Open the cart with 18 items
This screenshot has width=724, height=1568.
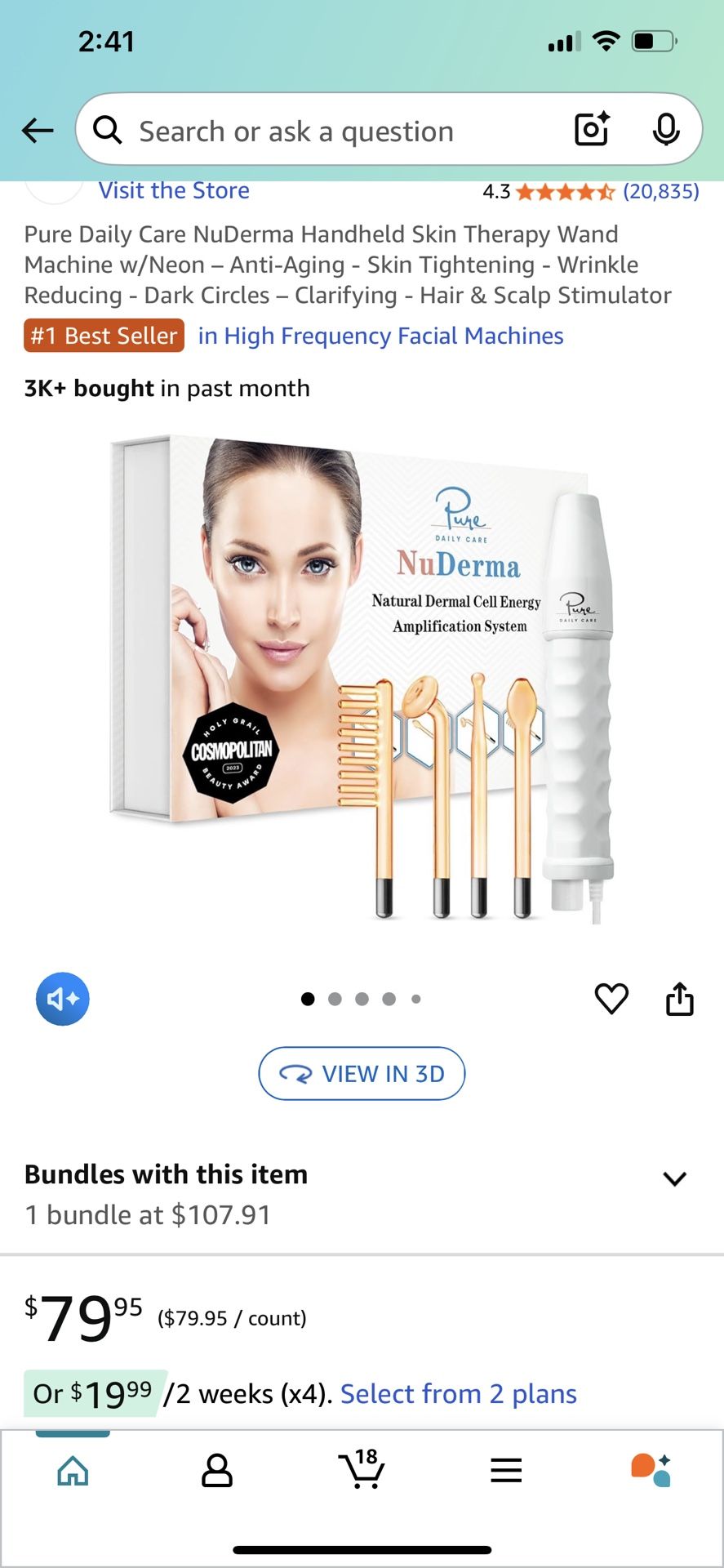(x=362, y=1471)
